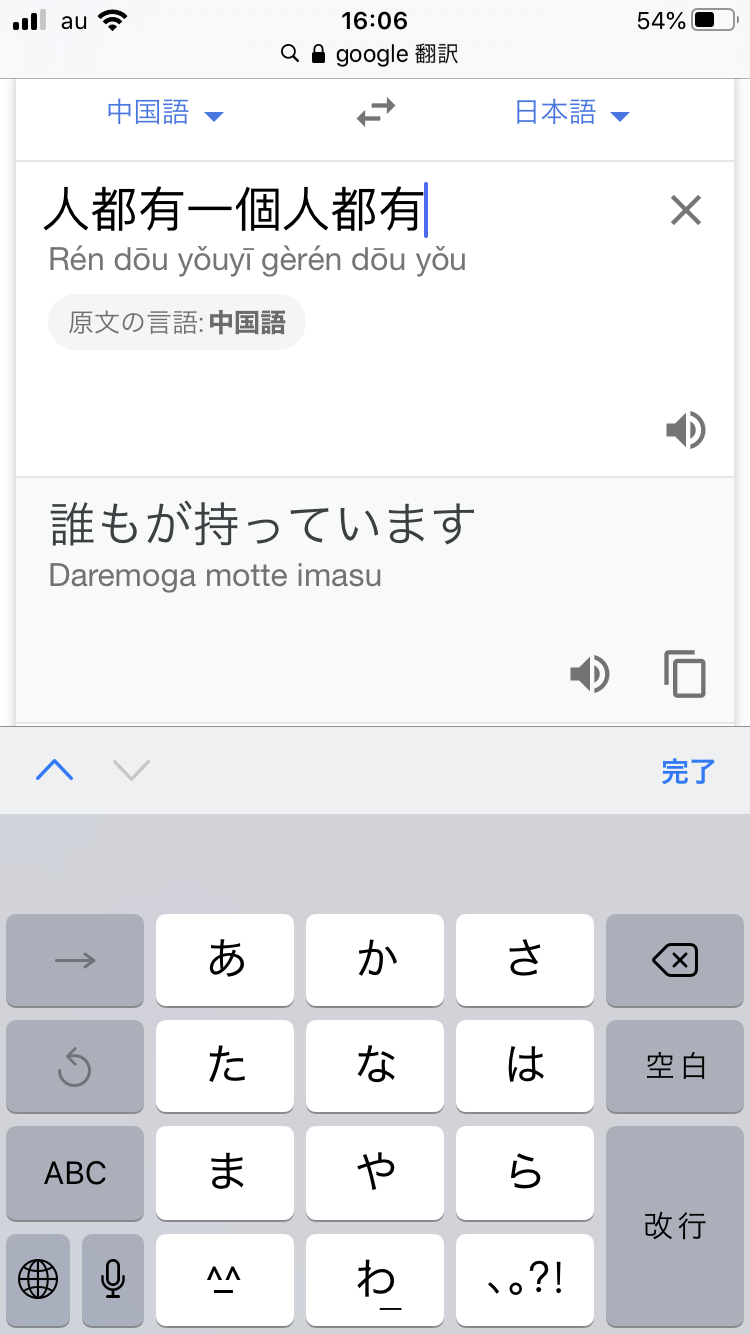Switch the keyboard to ABC mode
The width and height of the screenshot is (750, 1334).
point(75,1172)
